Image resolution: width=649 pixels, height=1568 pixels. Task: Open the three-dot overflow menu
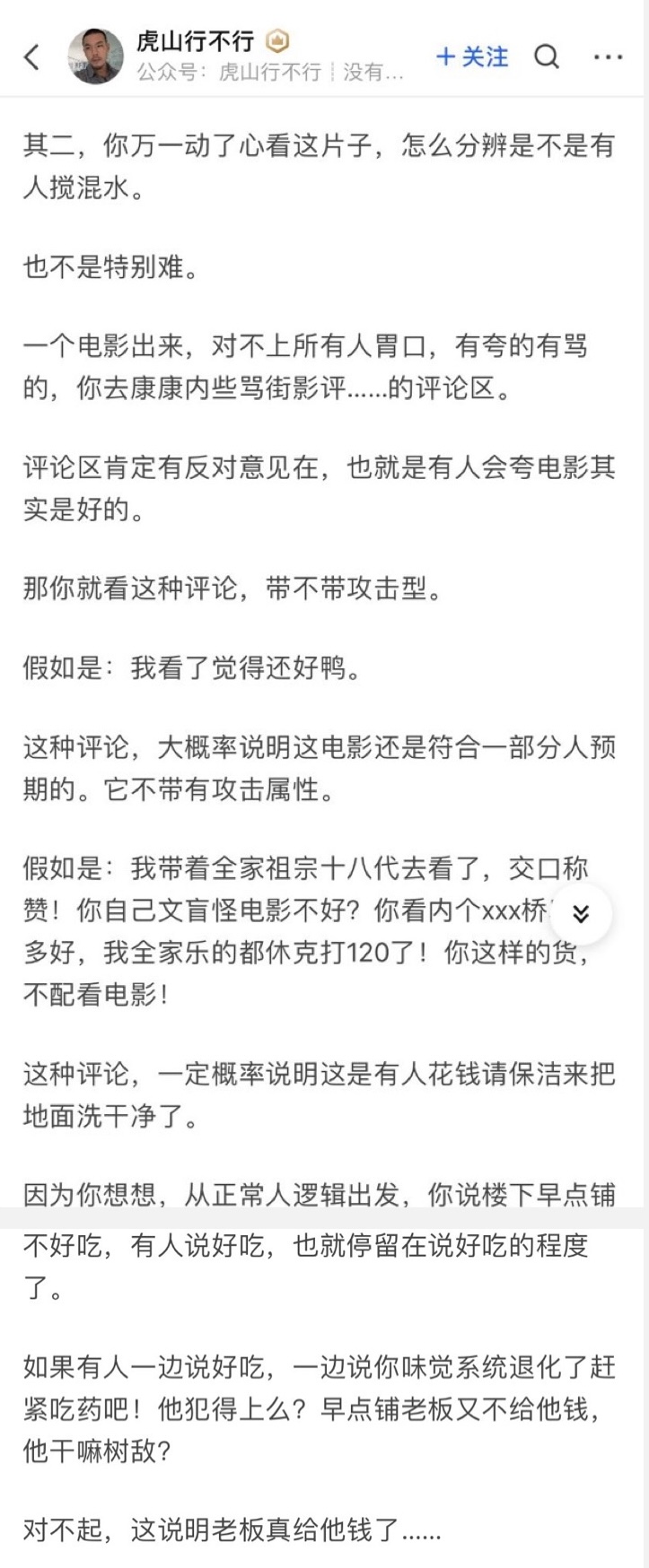[608, 57]
